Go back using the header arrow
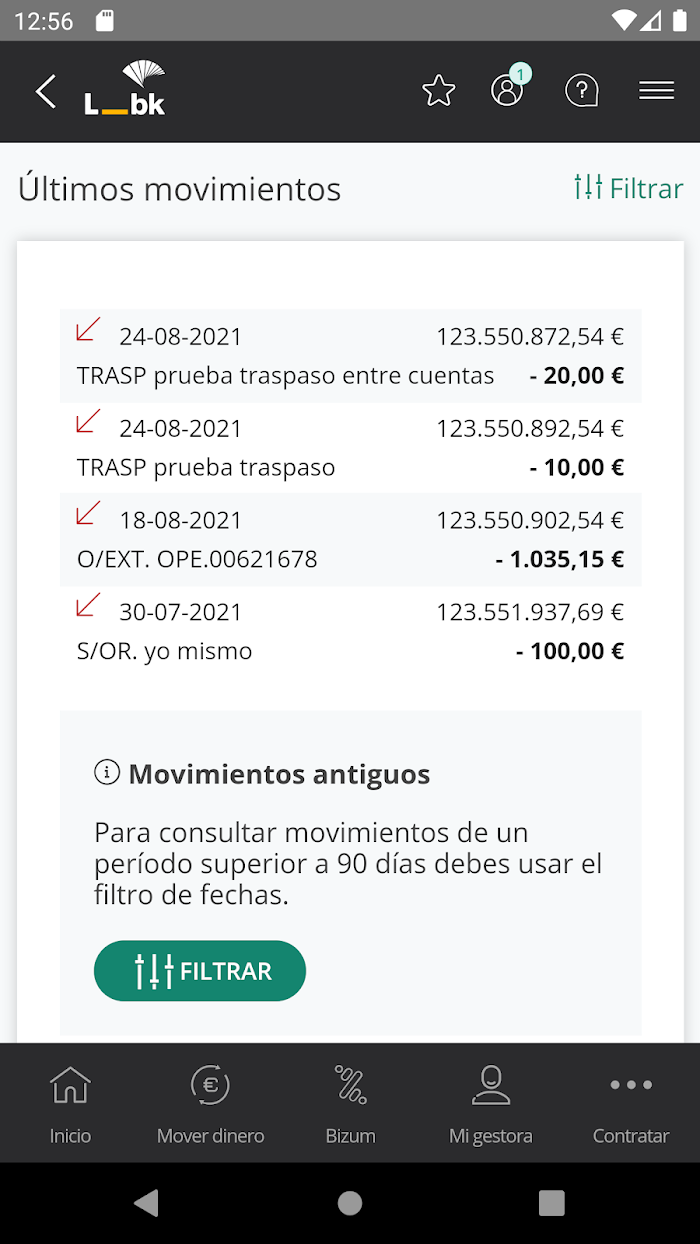Screen dimensions: 700x1244 [46, 91]
